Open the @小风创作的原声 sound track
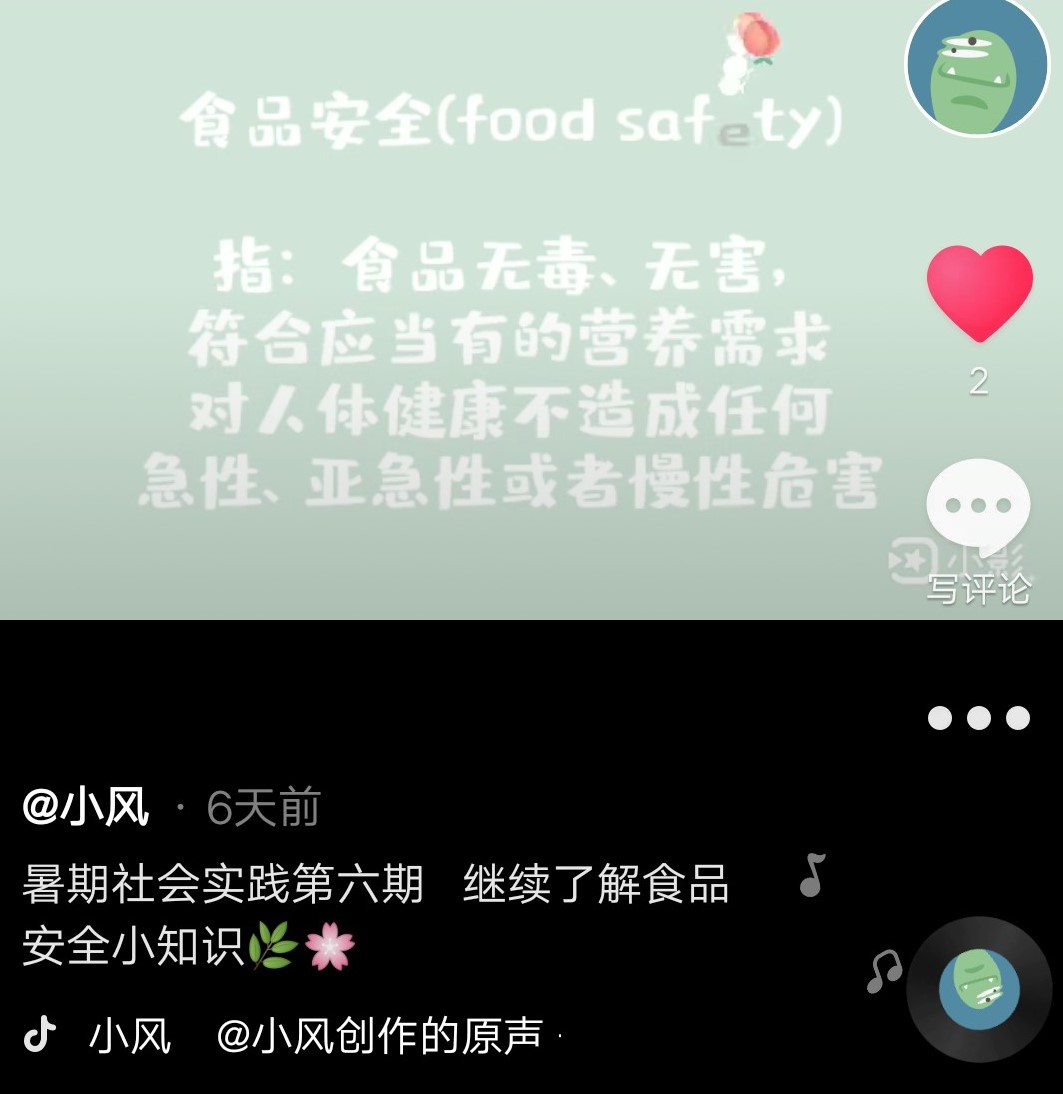This screenshot has width=1063, height=1094. 380,1036
